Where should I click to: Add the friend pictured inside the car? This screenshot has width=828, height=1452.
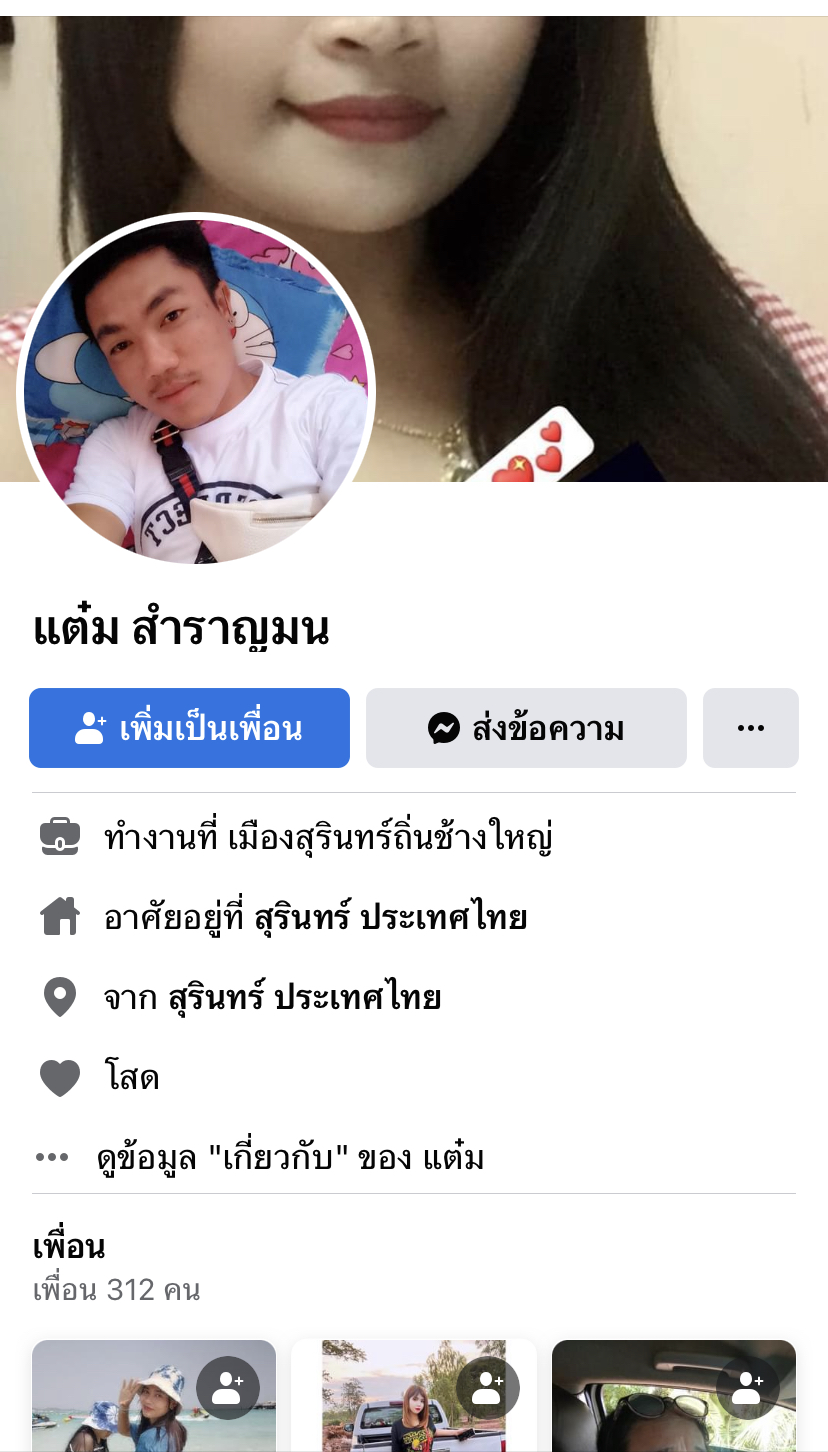[x=748, y=1388]
